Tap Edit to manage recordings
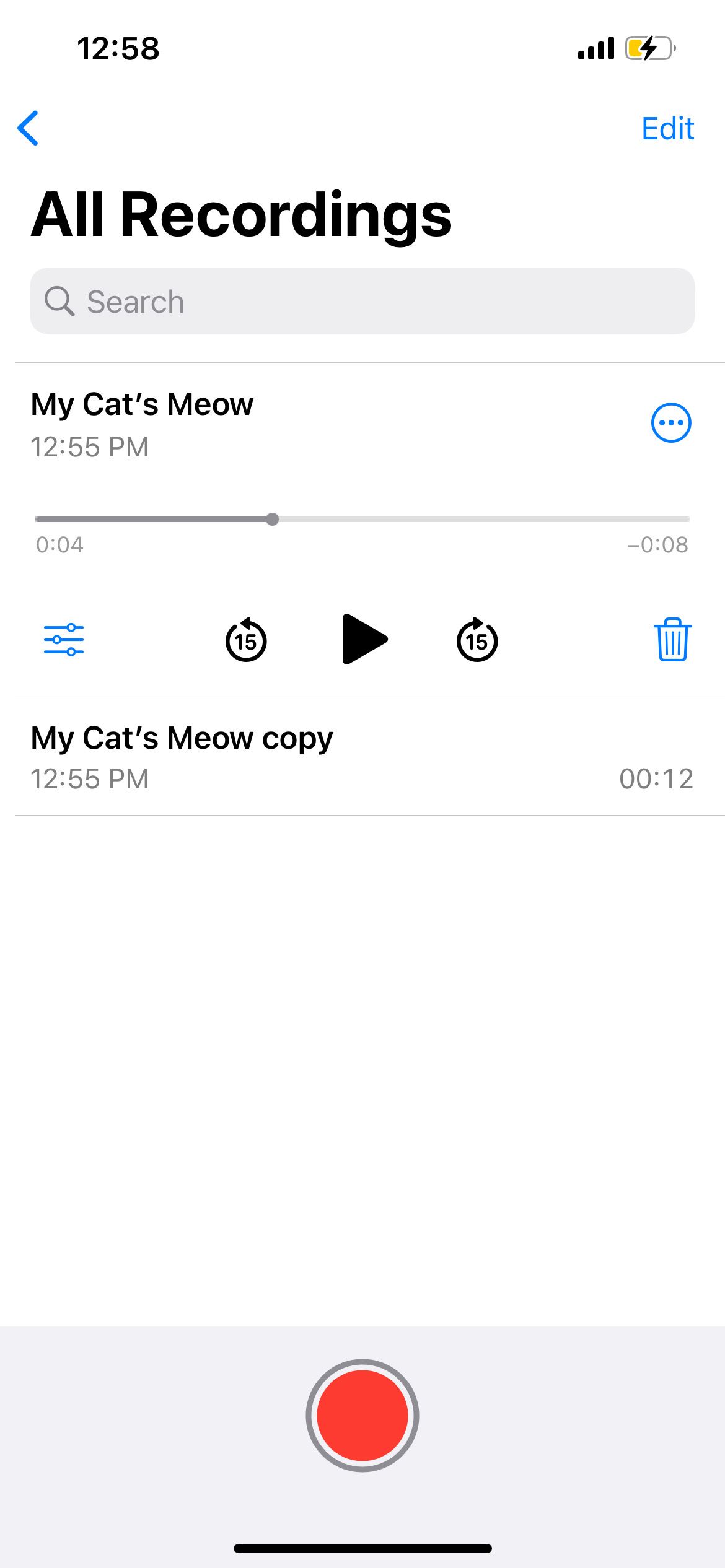Image resolution: width=725 pixels, height=1568 pixels. click(x=667, y=128)
